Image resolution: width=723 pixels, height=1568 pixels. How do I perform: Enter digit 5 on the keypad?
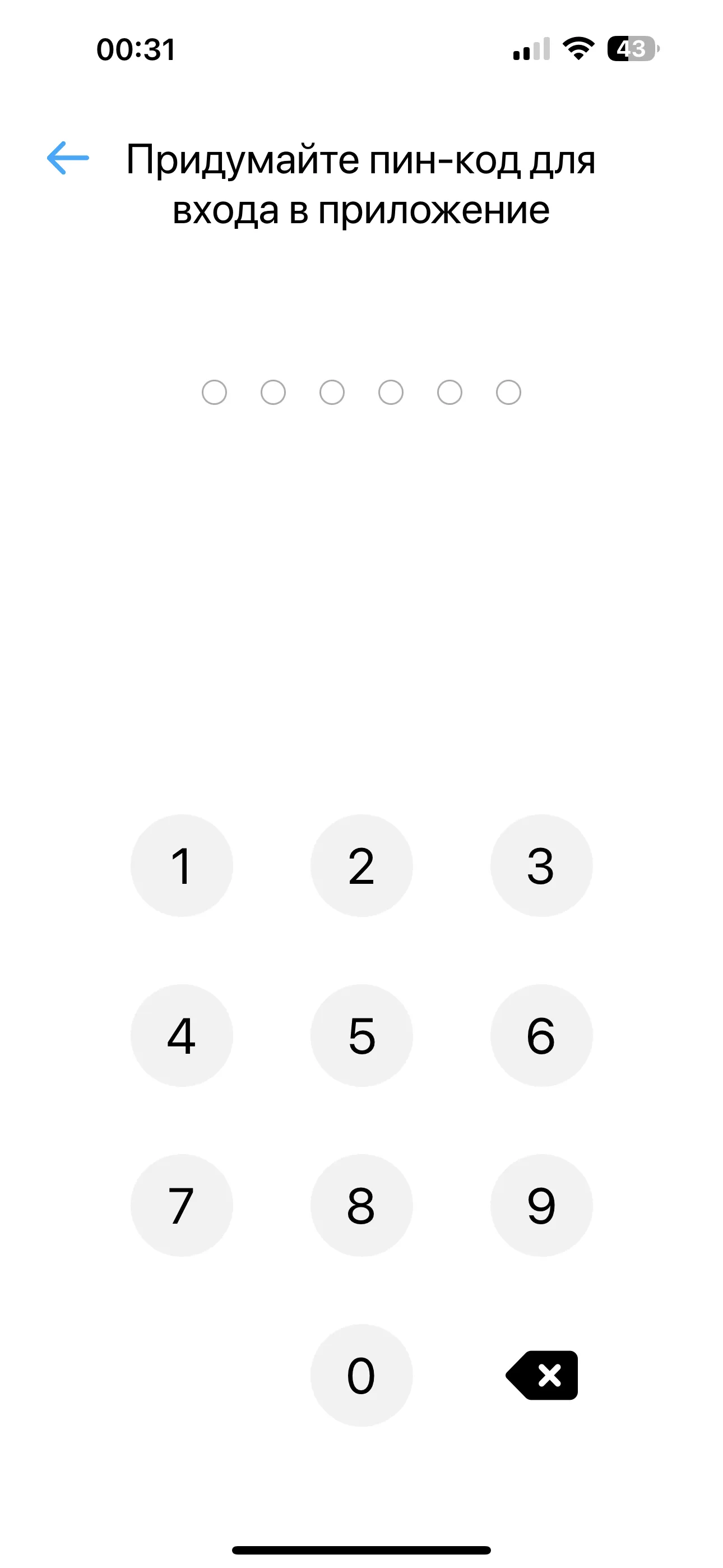pyautogui.click(x=361, y=1035)
